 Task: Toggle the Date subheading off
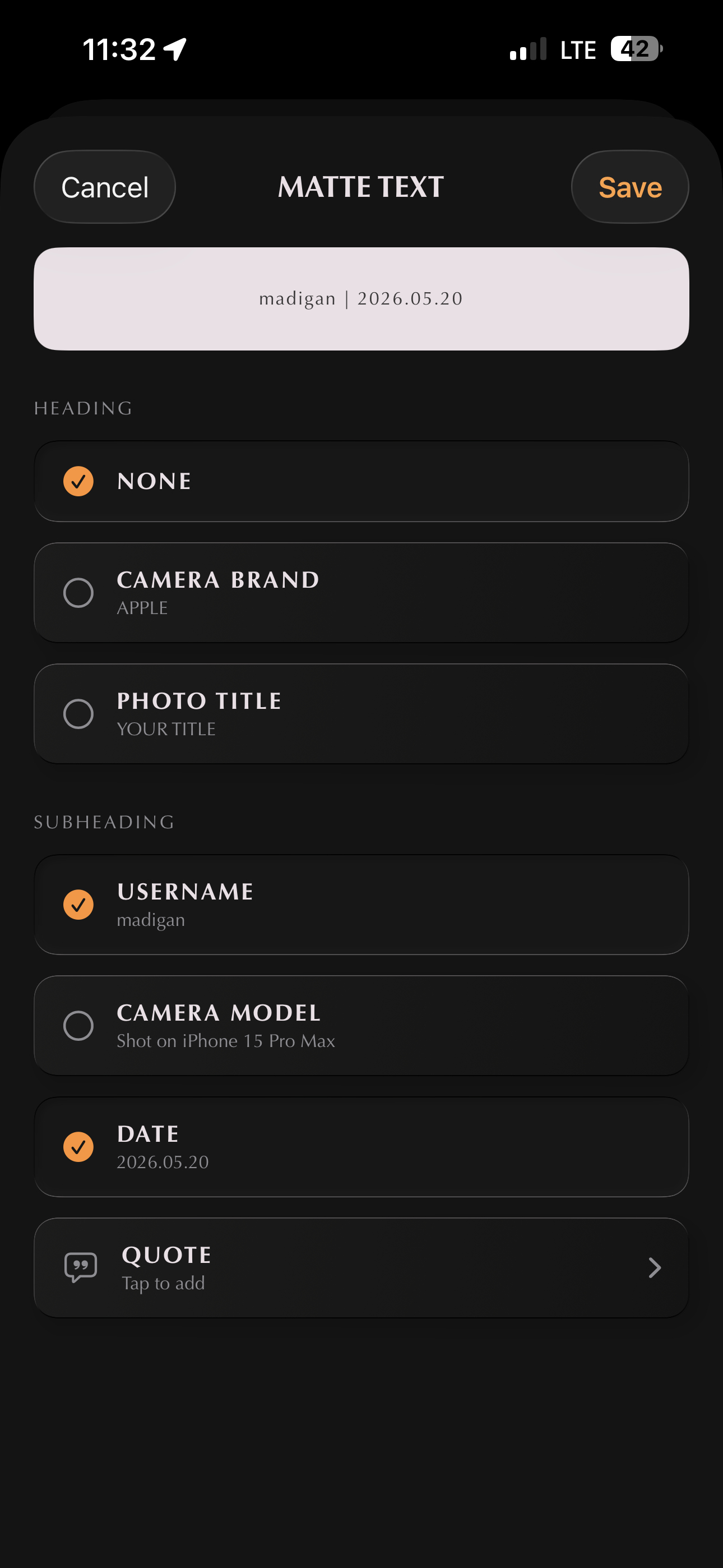[x=361, y=1147]
